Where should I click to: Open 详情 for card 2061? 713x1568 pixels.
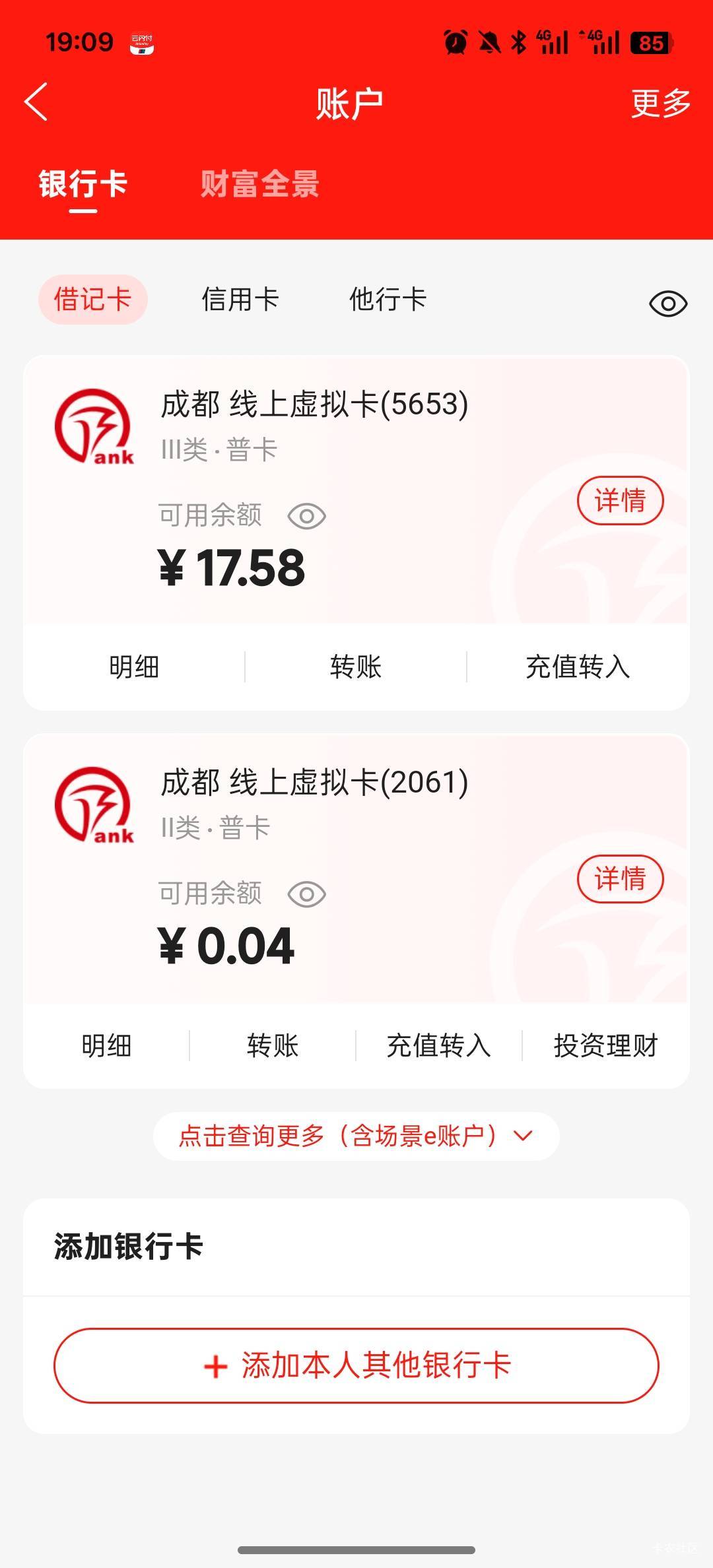pos(620,879)
